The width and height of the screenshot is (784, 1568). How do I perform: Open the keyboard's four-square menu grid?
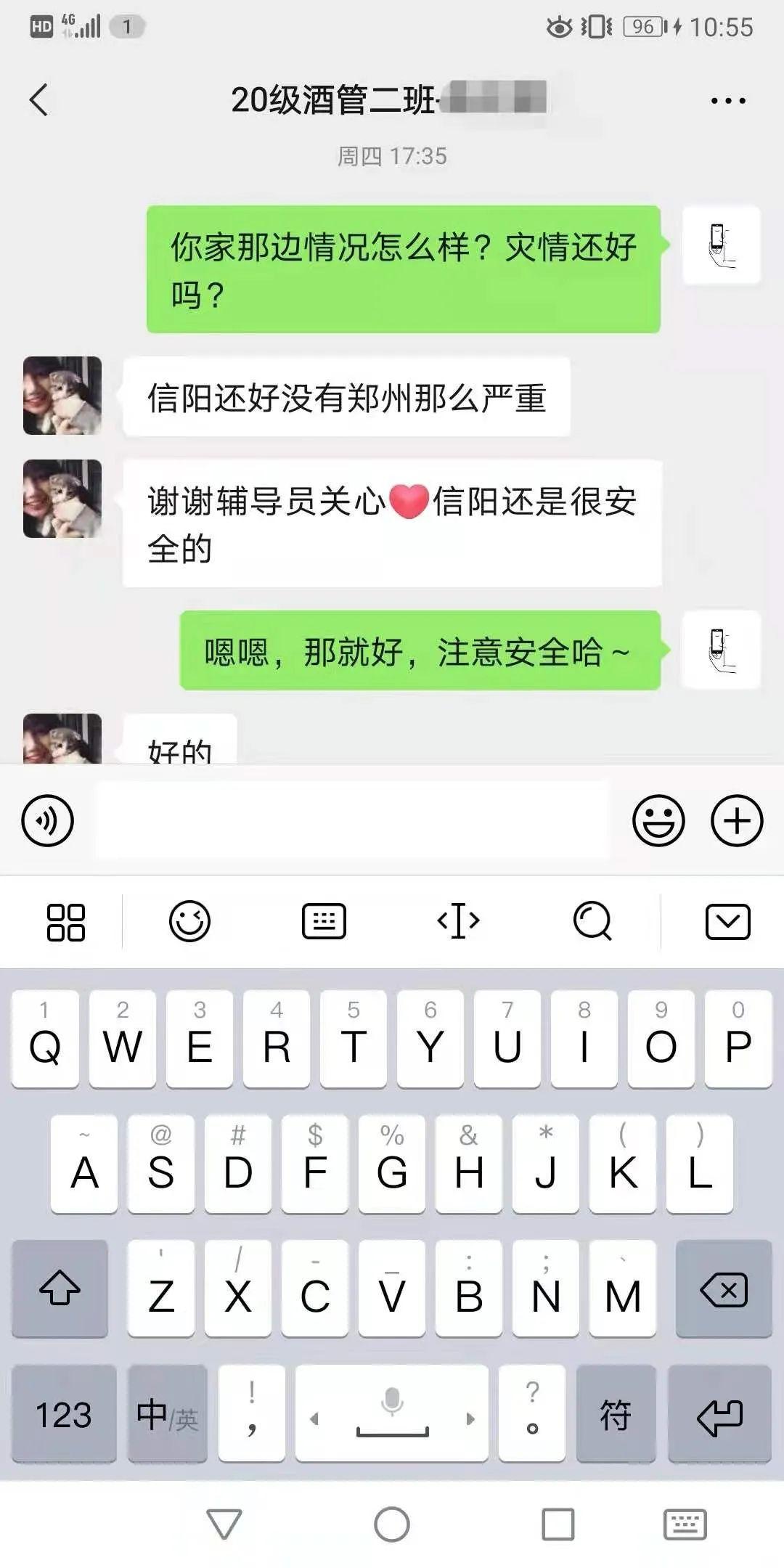point(66,922)
